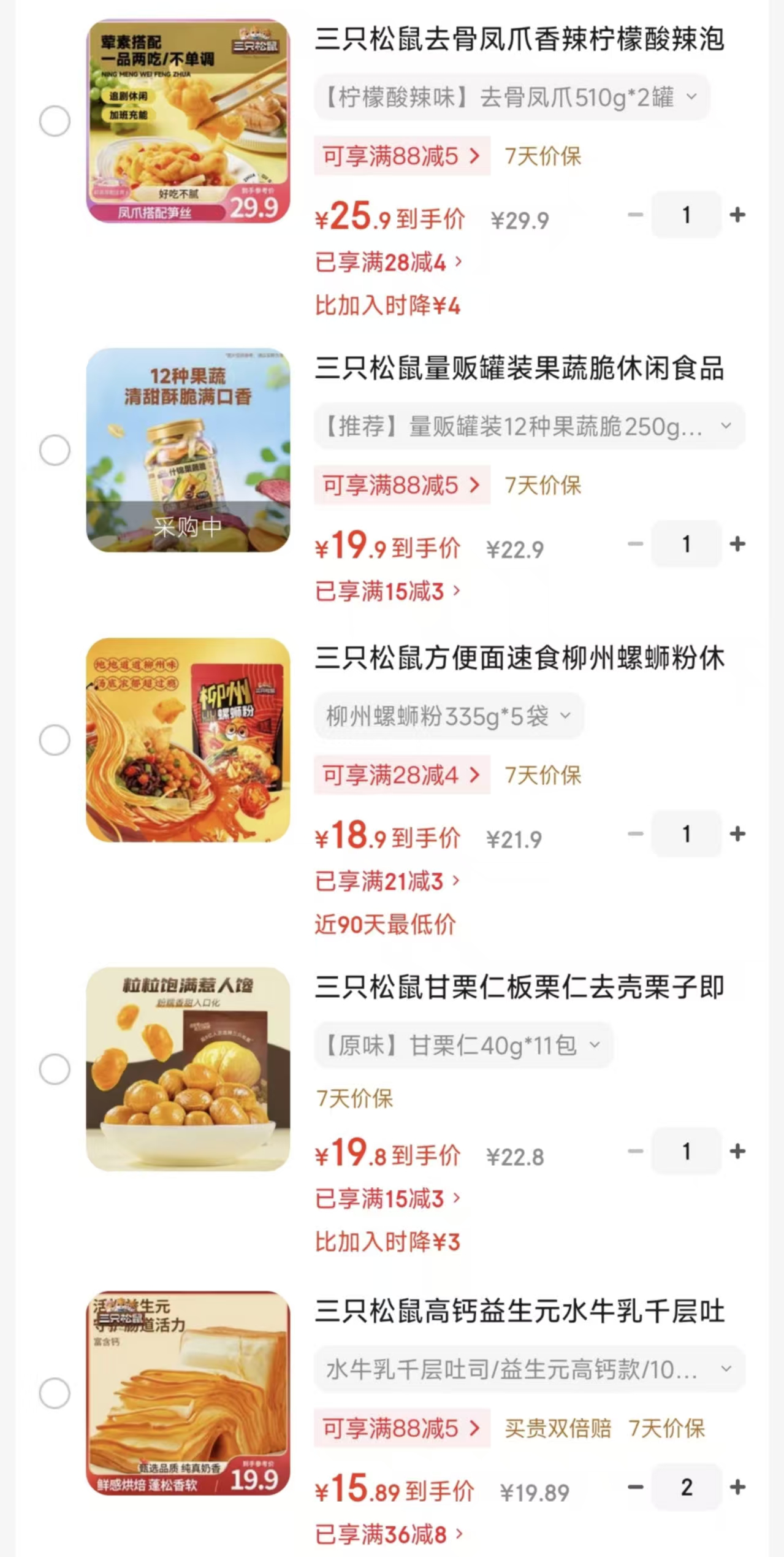Open the 果蔬脆 product image
The height and width of the screenshot is (1557, 784).
pos(188,450)
